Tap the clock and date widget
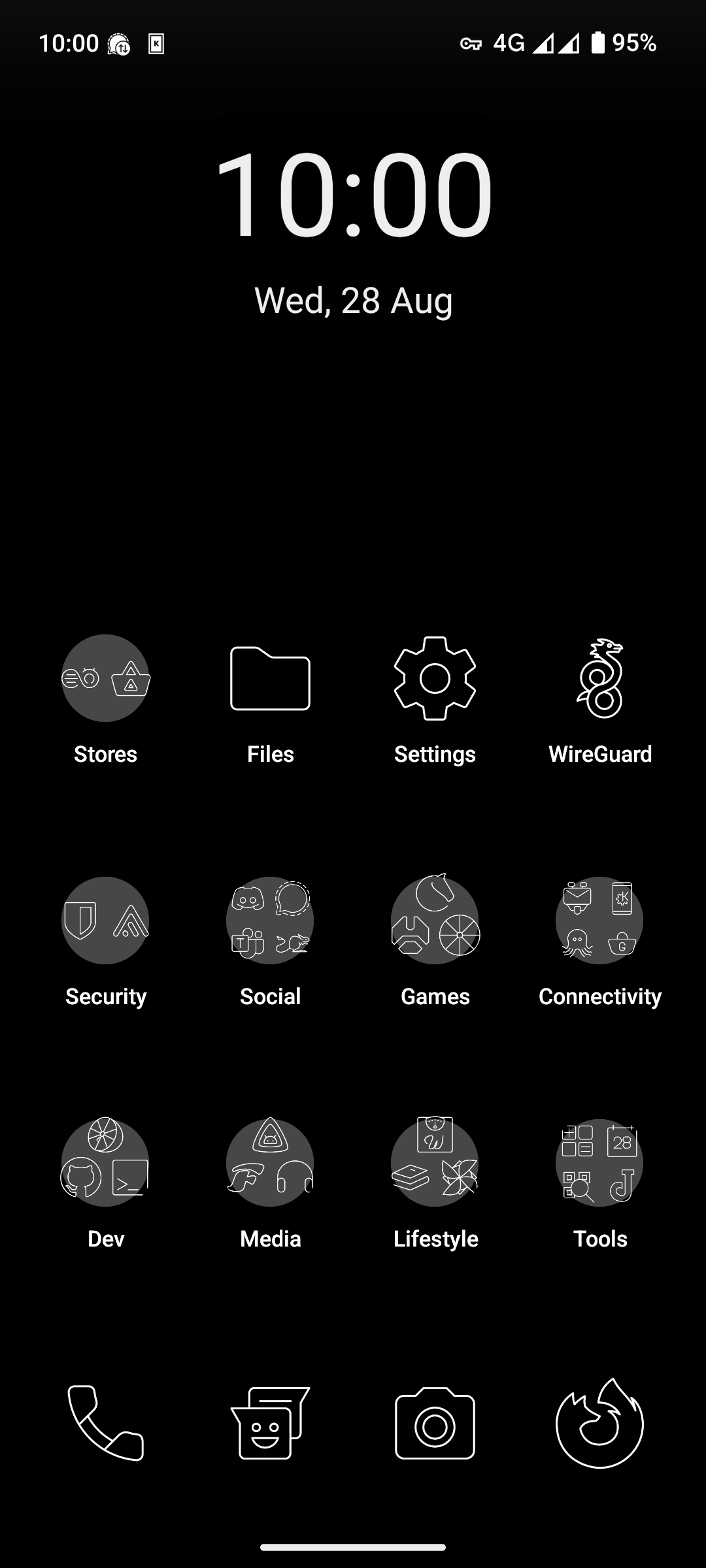 pyautogui.click(x=353, y=229)
